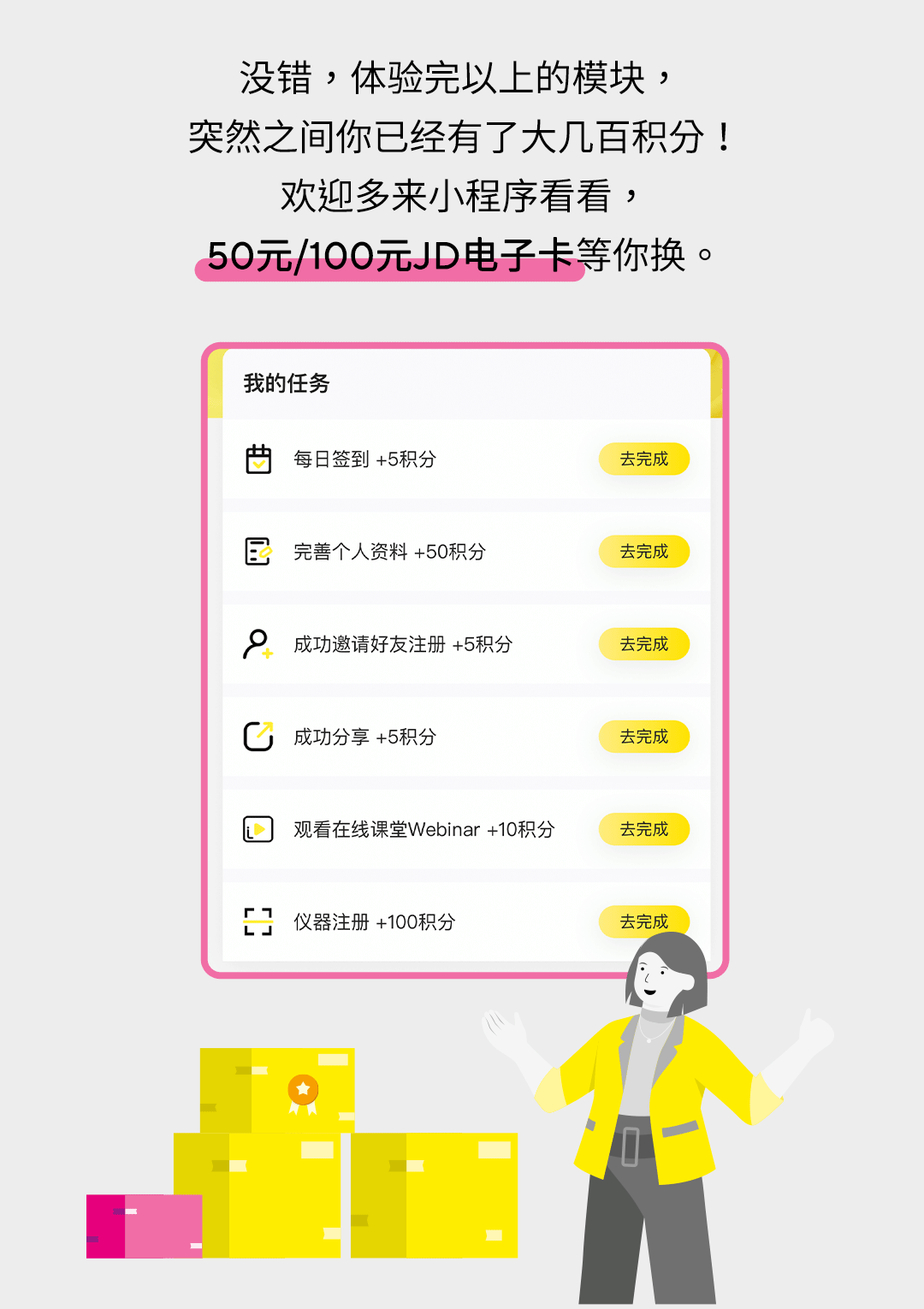The width and height of the screenshot is (924, 1309).
Task: Select the invite friends person icon
Action: tap(259, 644)
